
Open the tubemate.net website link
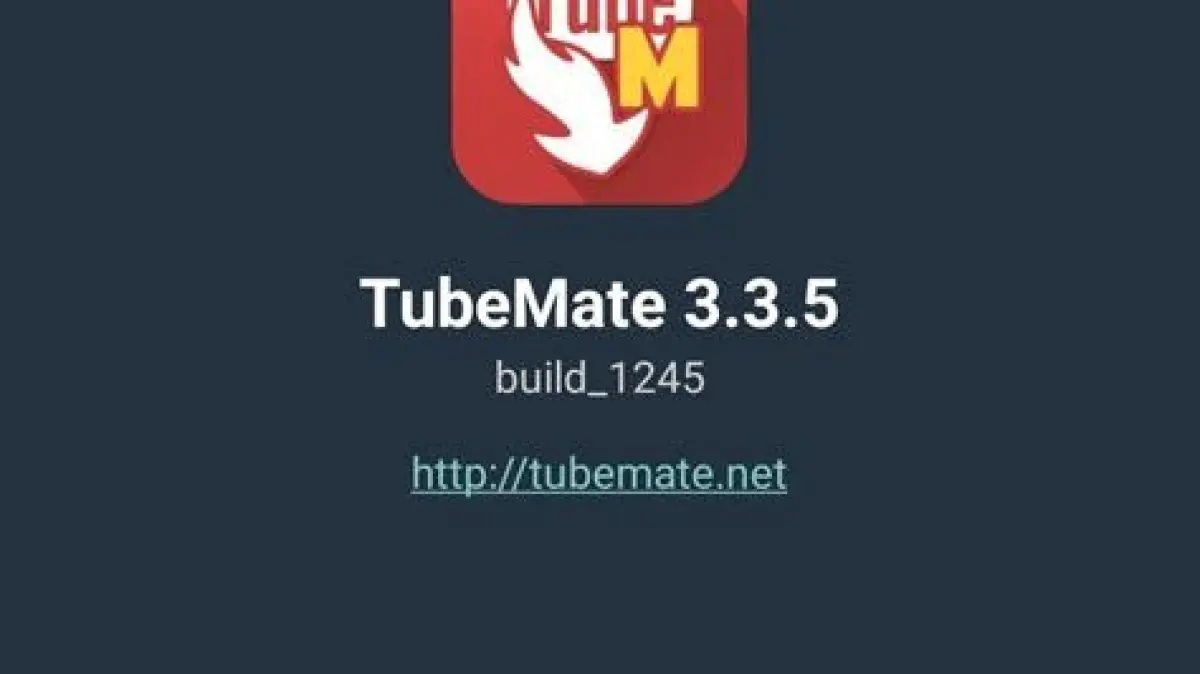click(598, 473)
